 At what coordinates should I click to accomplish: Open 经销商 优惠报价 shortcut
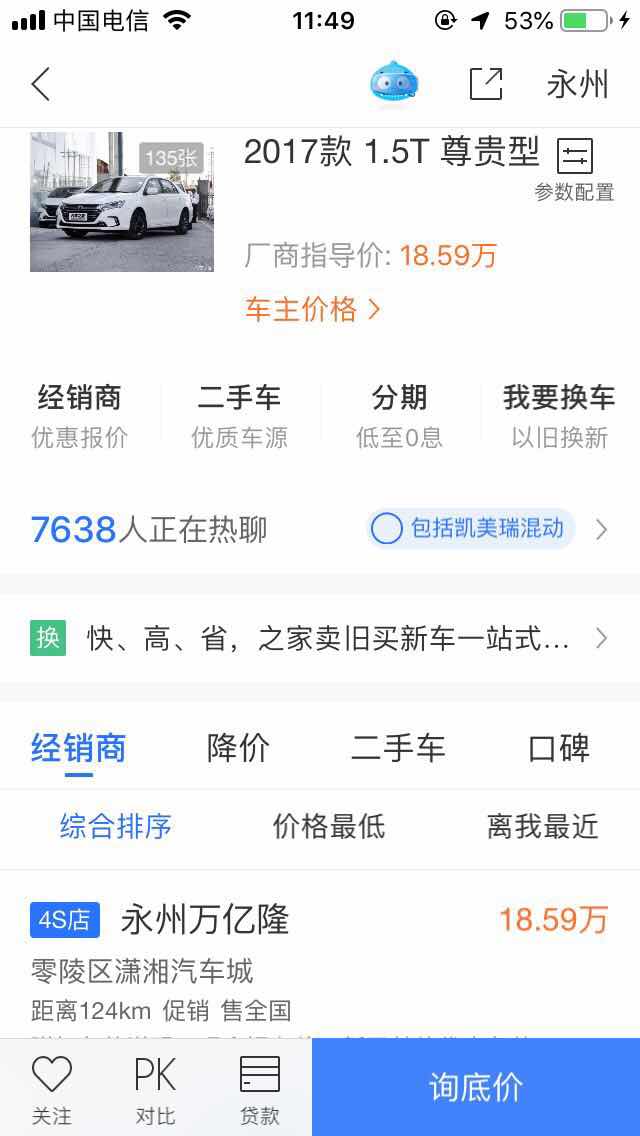coord(80,416)
